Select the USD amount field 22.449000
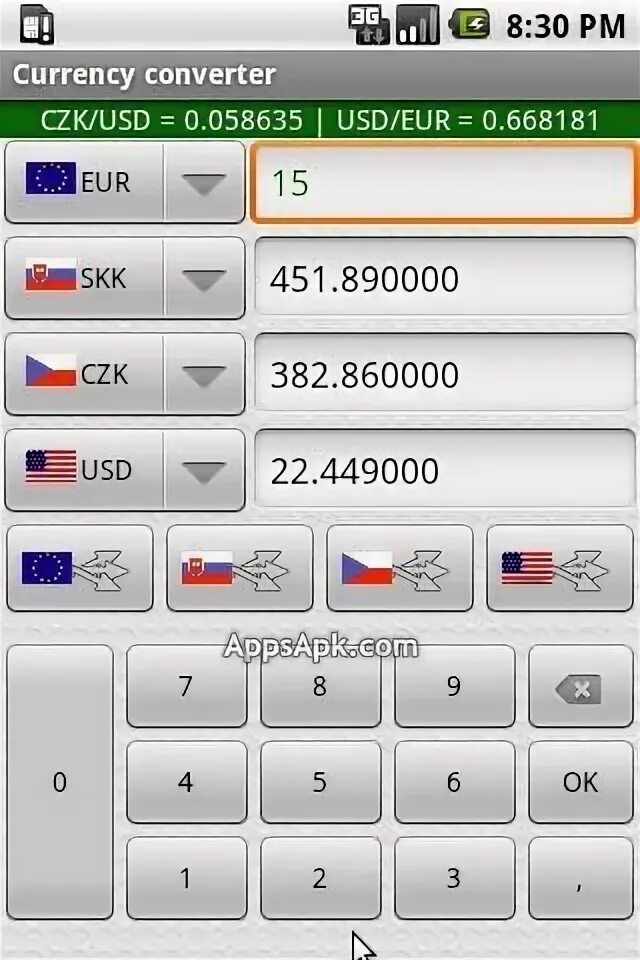The image size is (640, 960). click(x=444, y=471)
